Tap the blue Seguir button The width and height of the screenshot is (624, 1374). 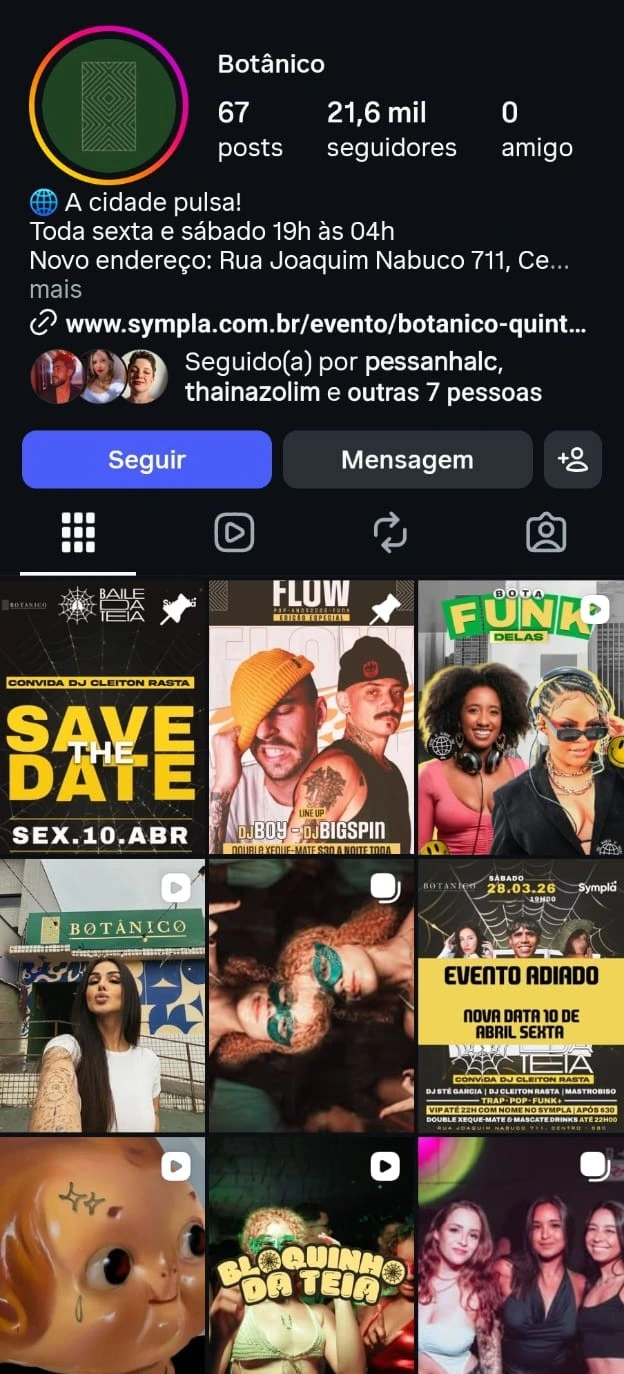[147, 460]
